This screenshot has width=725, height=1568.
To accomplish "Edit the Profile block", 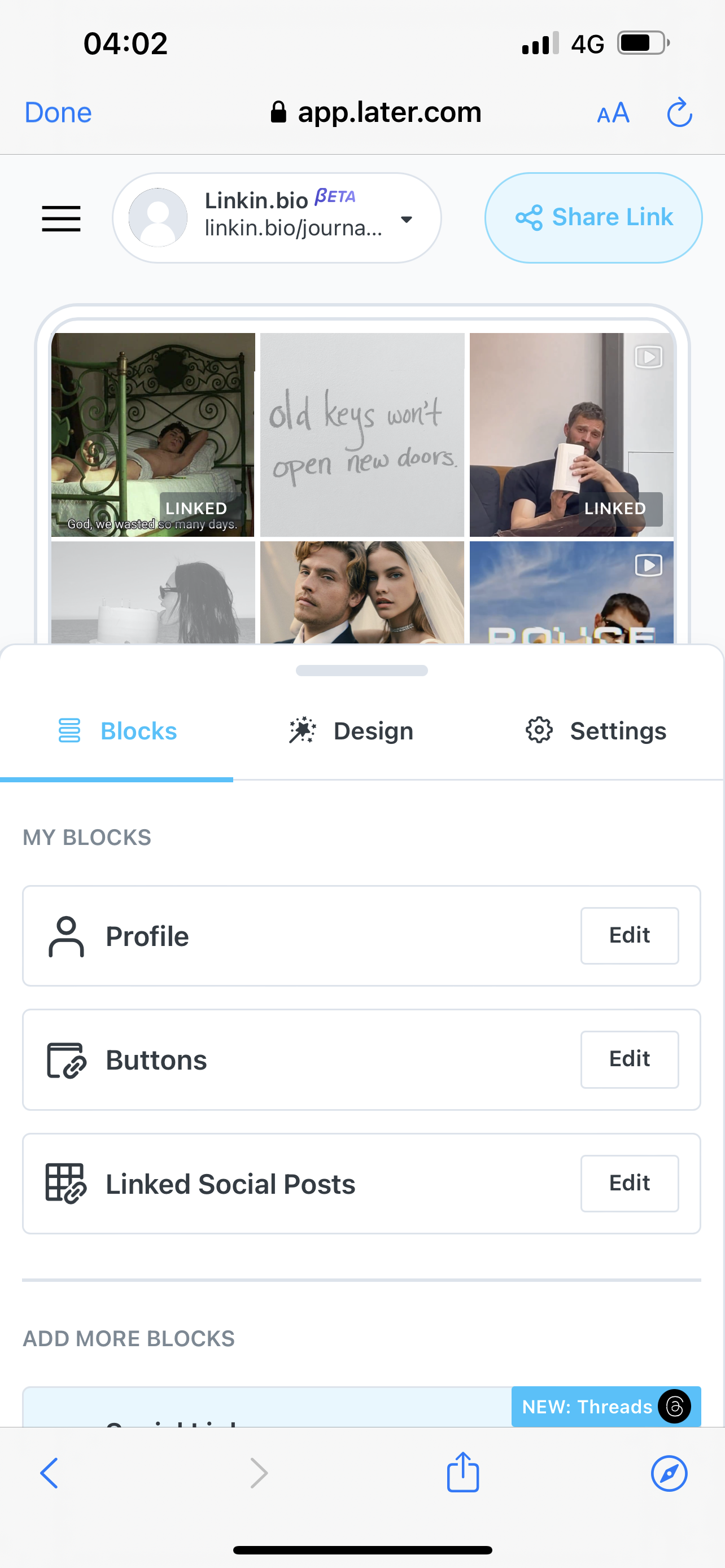I will pos(630,936).
